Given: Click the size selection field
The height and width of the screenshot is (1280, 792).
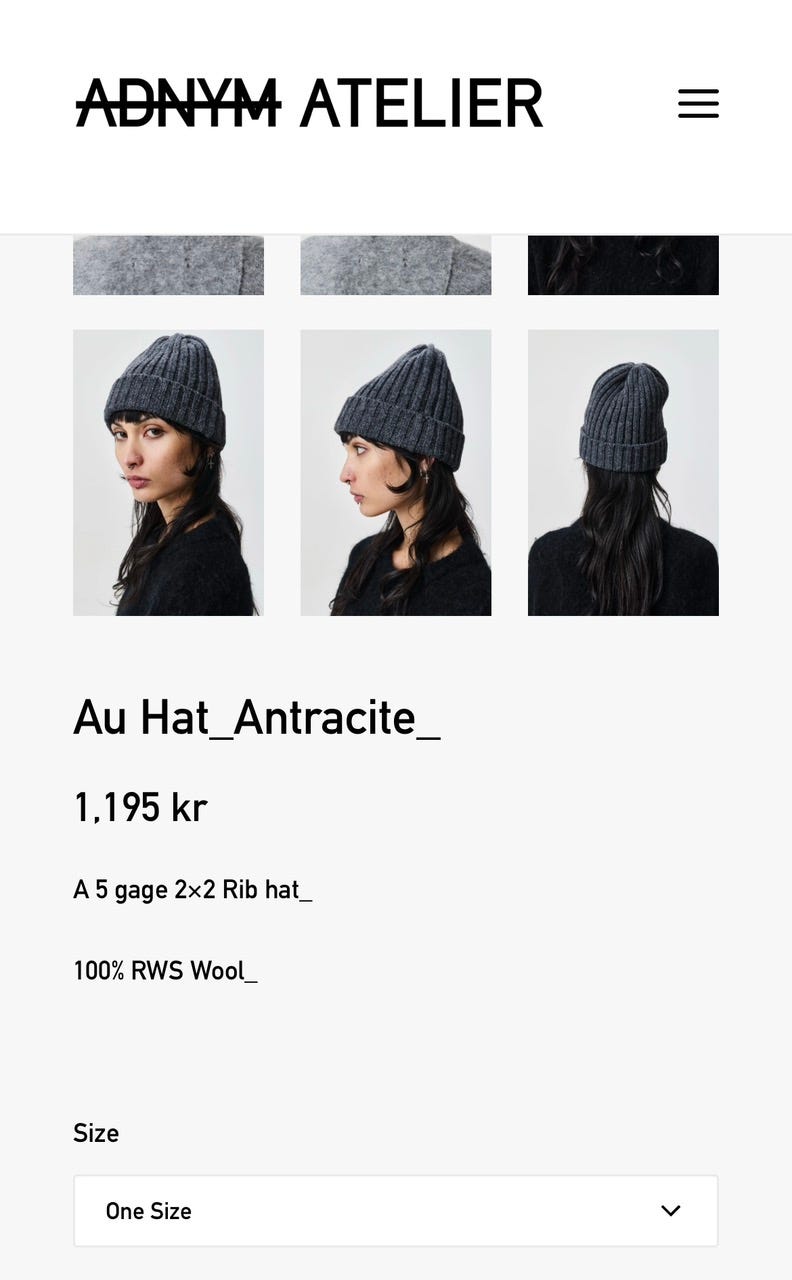Looking at the screenshot, I should (x=396, y=1210).
